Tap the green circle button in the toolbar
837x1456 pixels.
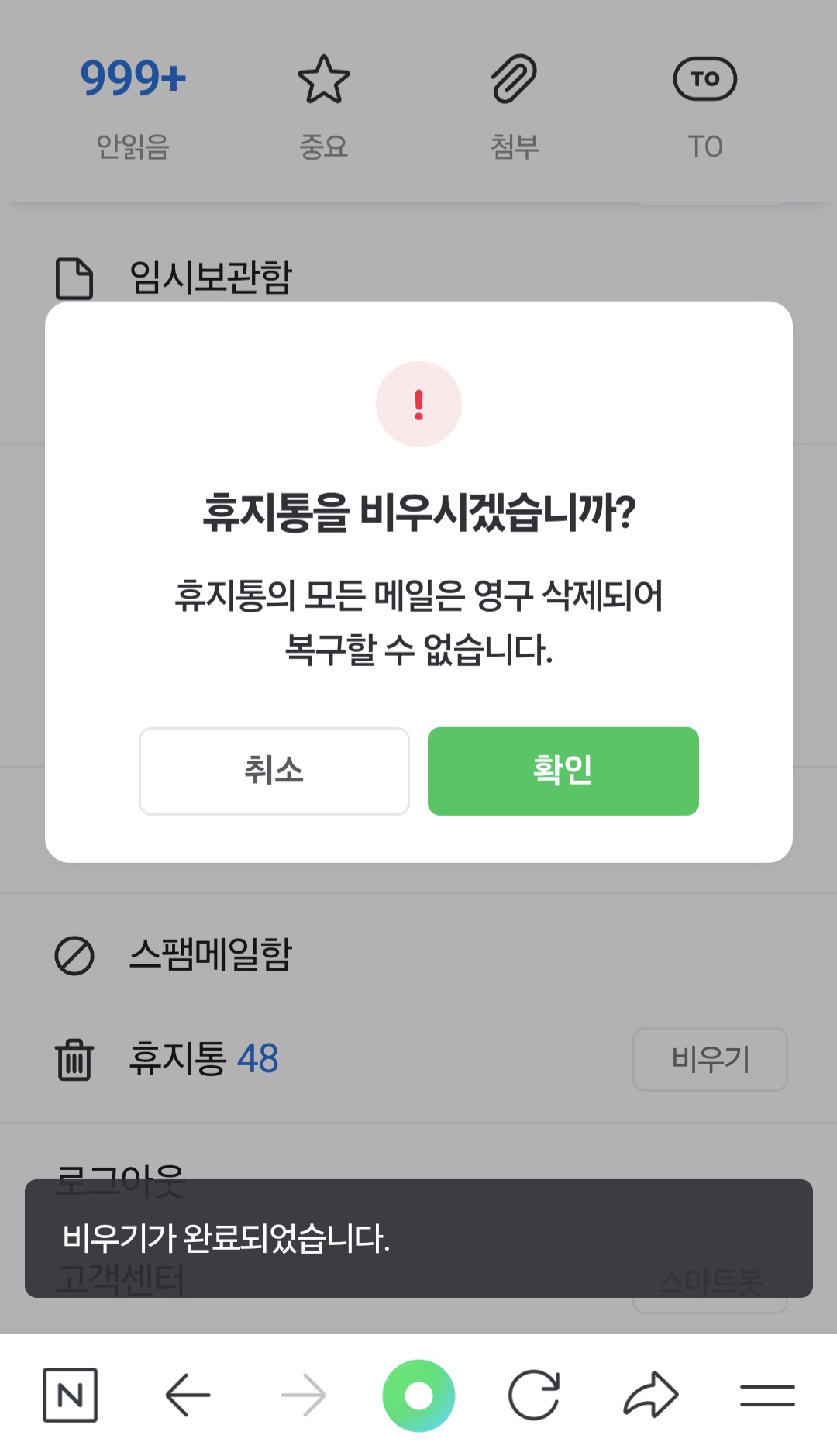click(x=418, y=1395)
